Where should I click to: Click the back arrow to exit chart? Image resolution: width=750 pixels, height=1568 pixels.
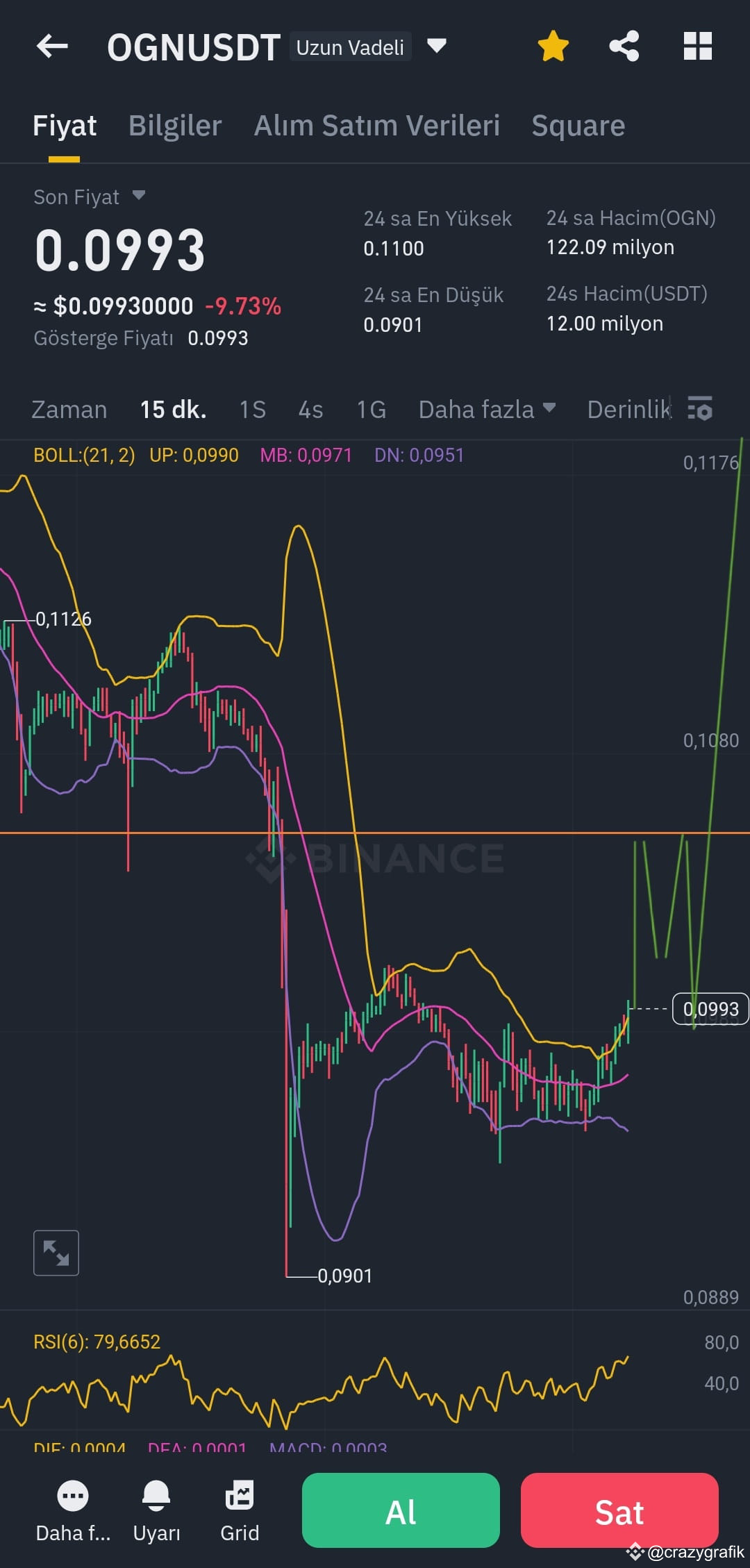tap(52, 46)
